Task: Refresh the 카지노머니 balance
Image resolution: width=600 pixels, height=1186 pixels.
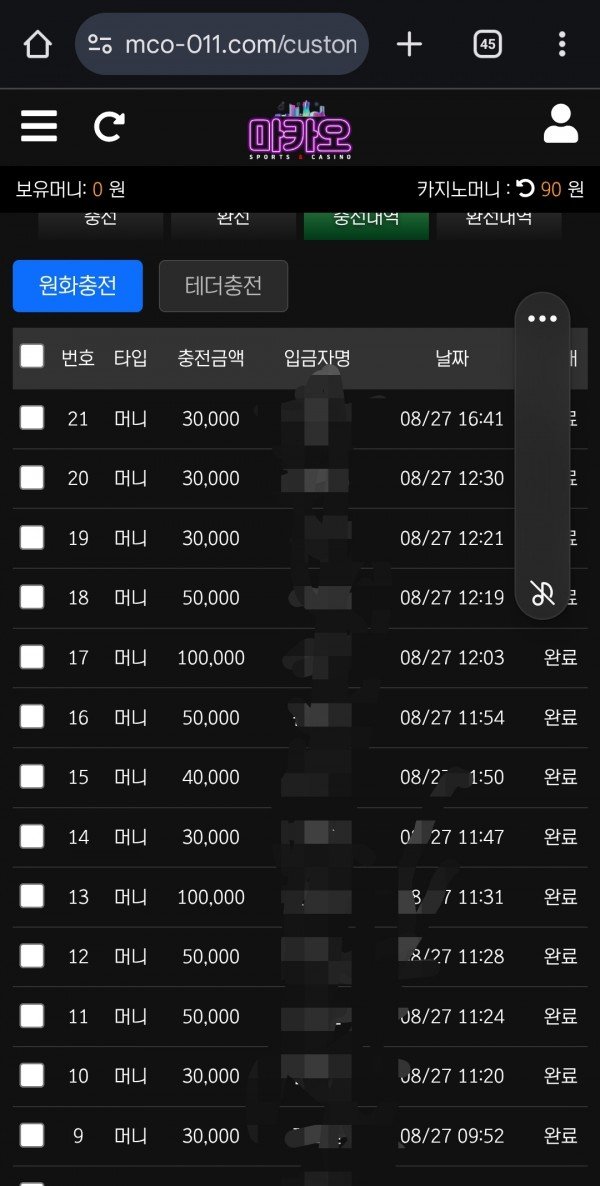Action: [526, 189]
